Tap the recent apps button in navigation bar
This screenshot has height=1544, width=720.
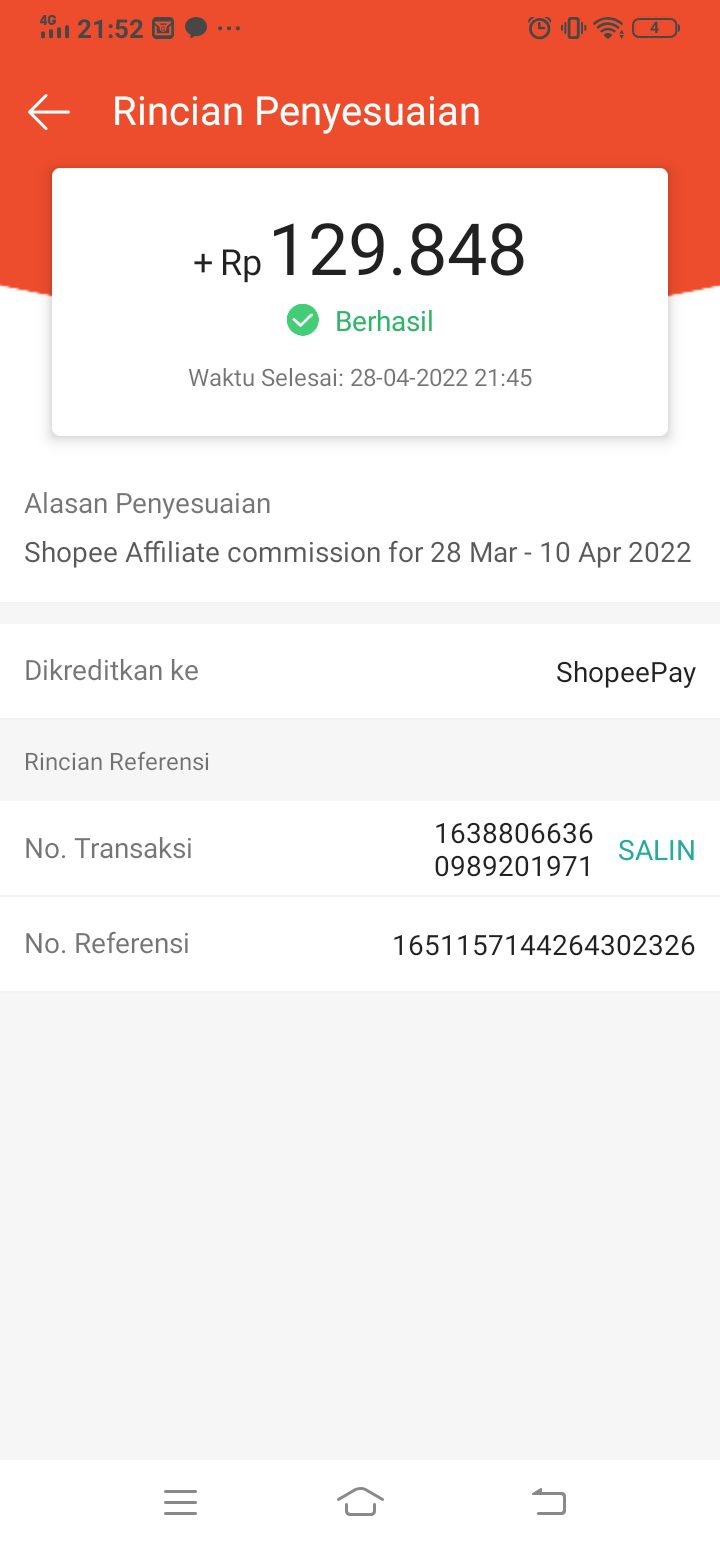point(180,1502)
